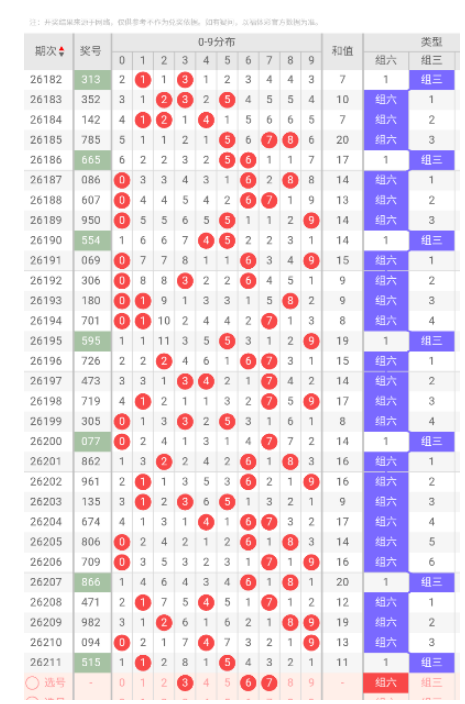Sort the table by 期次

61,52
